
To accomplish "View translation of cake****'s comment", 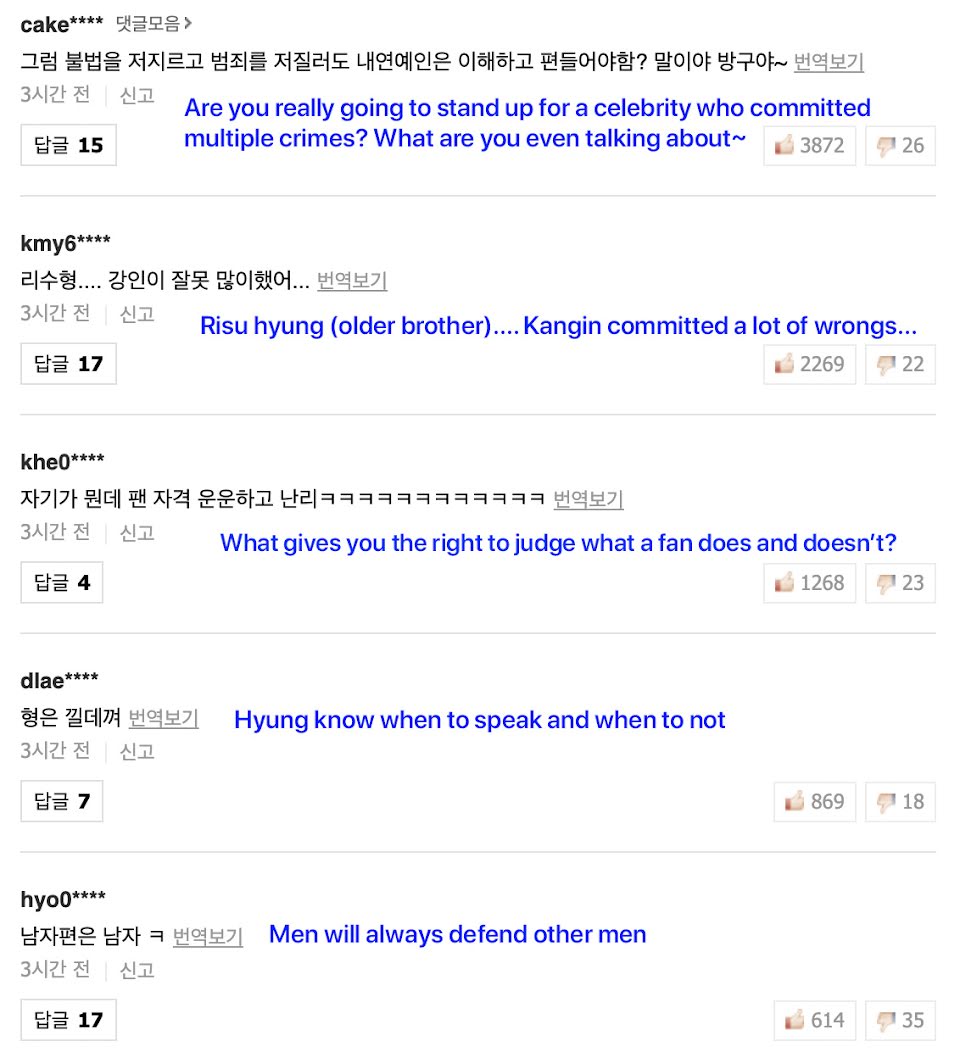I will coord(828,62).
